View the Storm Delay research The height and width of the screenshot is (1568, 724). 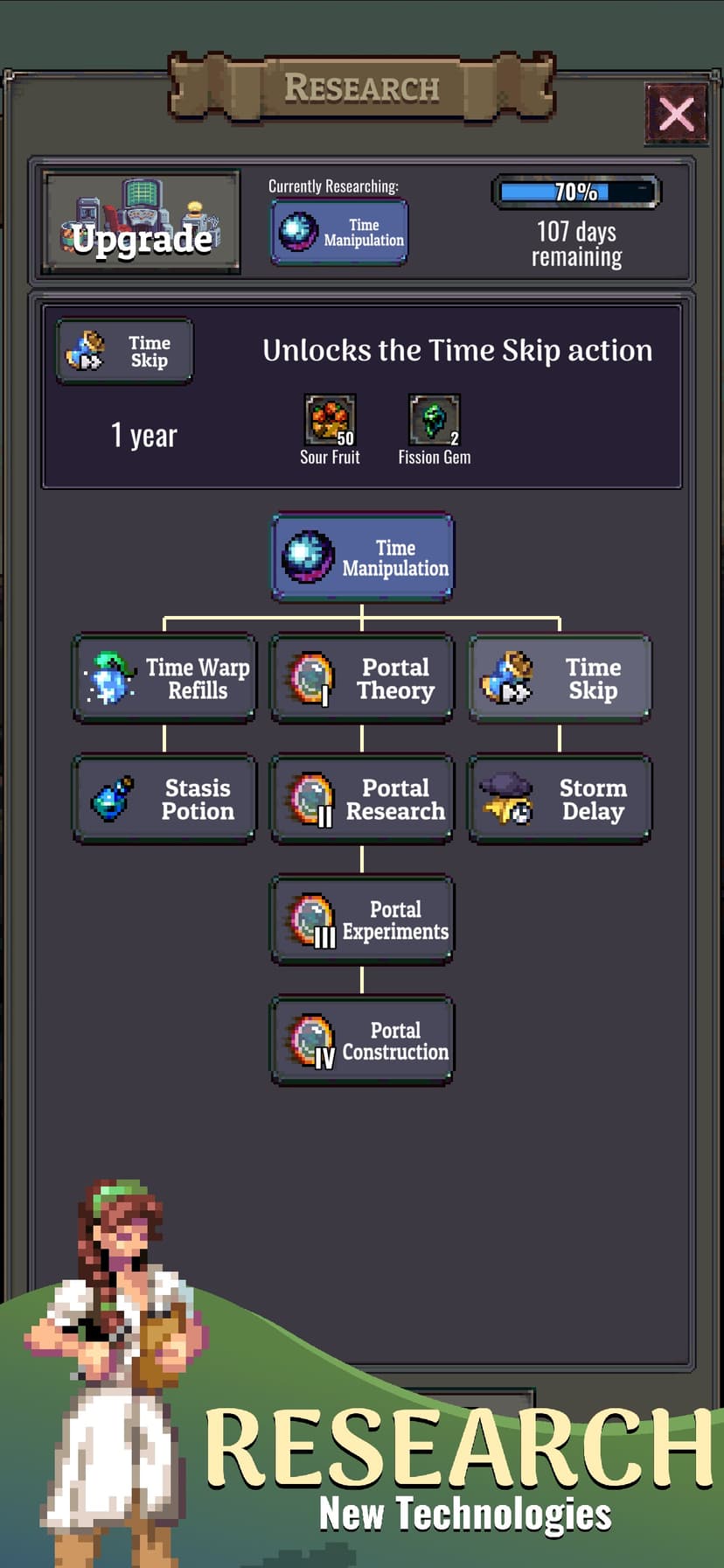pyautogui.click(x=560, y=800)
